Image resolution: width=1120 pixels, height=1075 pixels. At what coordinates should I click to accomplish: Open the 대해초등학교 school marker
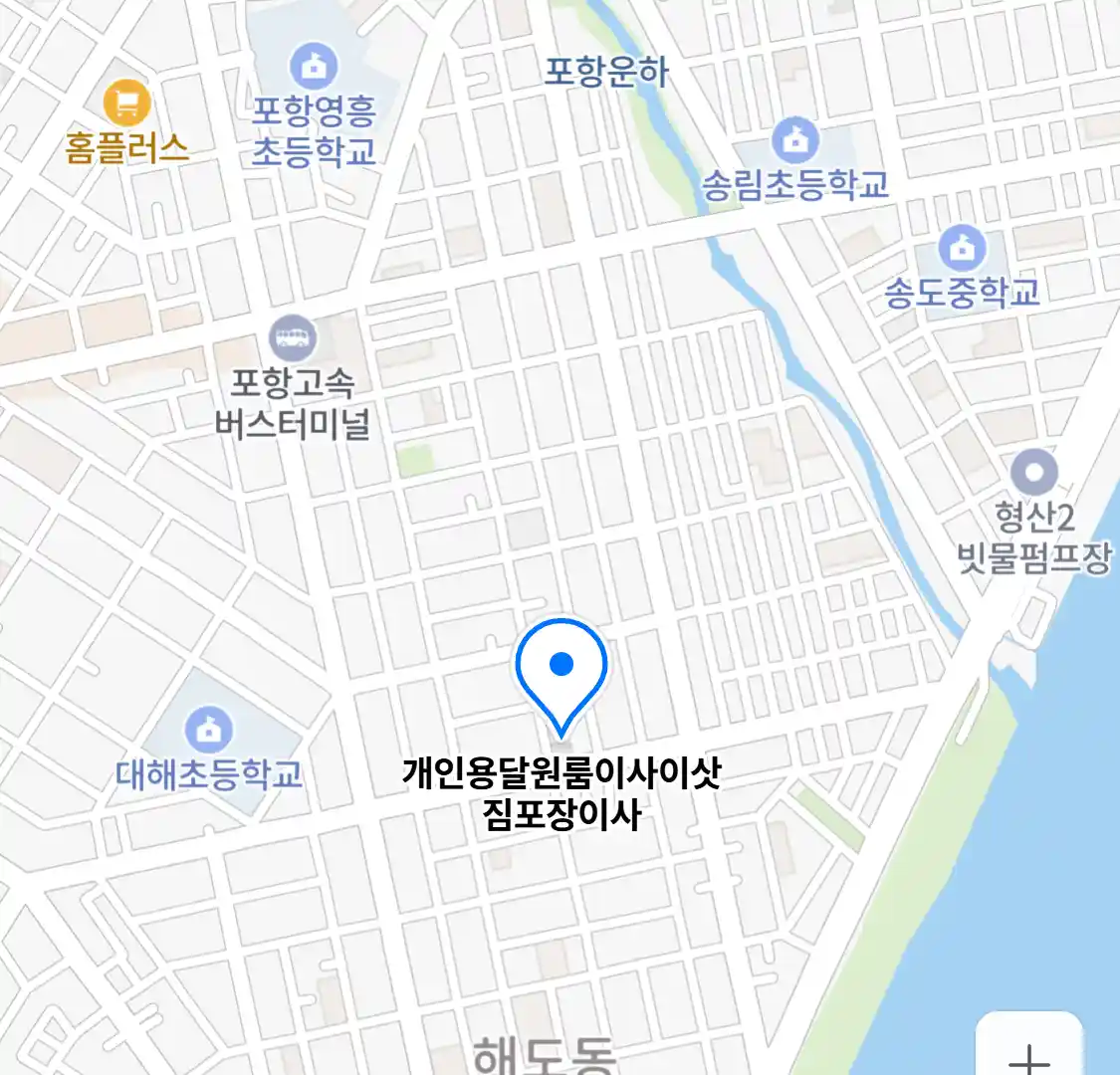pyautogui.click(x=208, y=731)
